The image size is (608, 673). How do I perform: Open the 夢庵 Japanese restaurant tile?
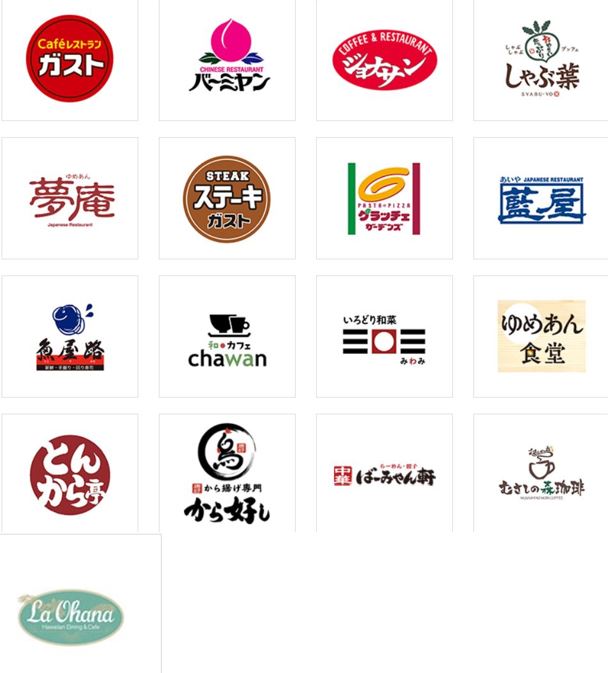[70, 198]
